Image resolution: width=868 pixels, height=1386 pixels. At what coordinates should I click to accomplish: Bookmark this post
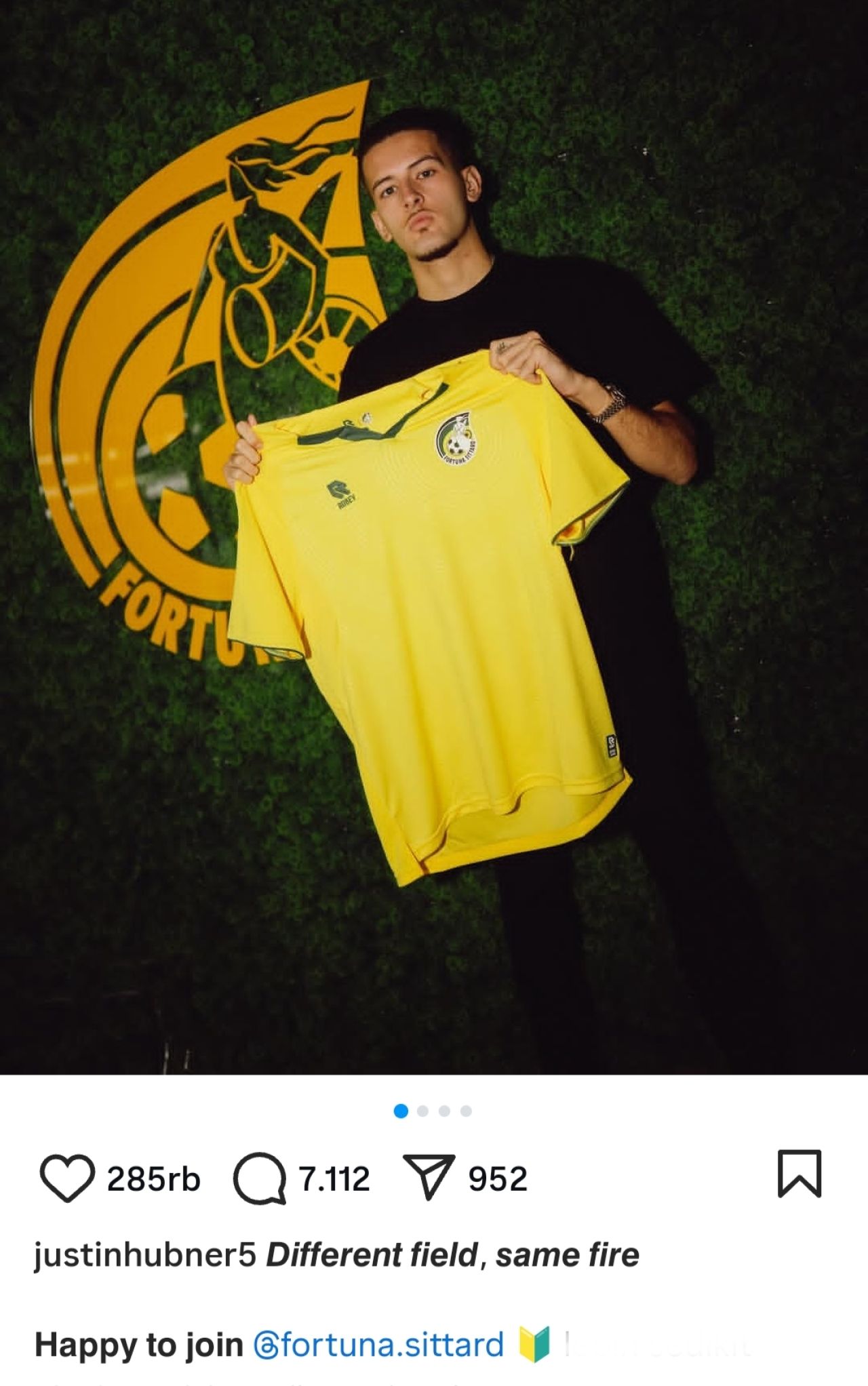[799, 1174]
